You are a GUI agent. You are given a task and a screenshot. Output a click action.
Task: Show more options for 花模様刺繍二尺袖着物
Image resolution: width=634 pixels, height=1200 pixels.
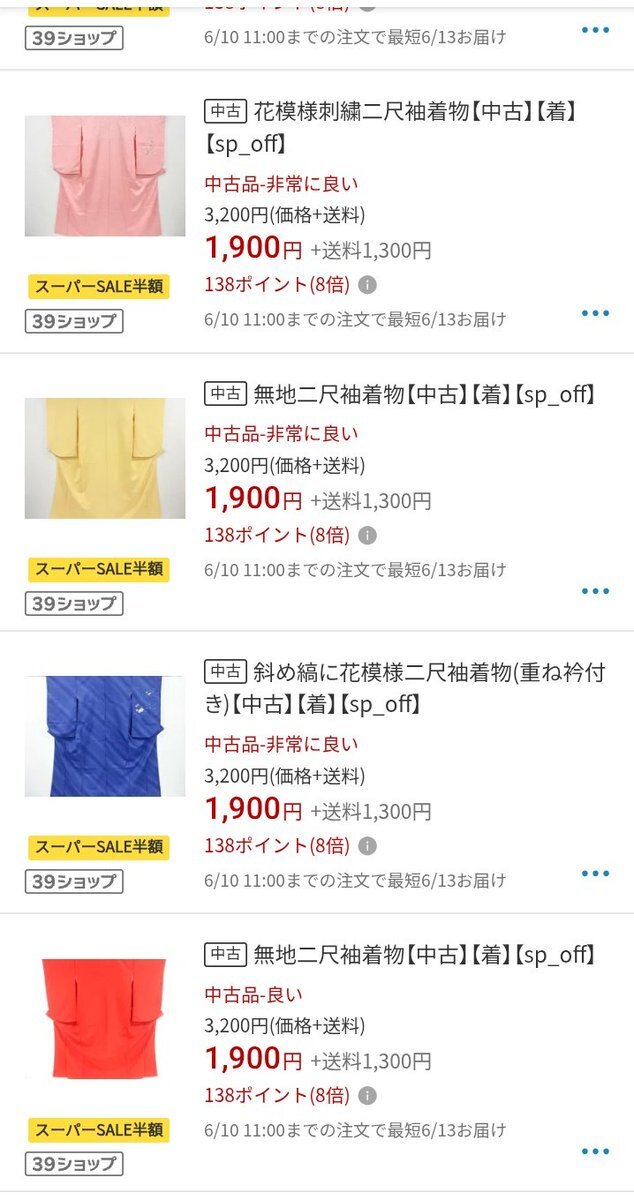[x=595, y=313]
